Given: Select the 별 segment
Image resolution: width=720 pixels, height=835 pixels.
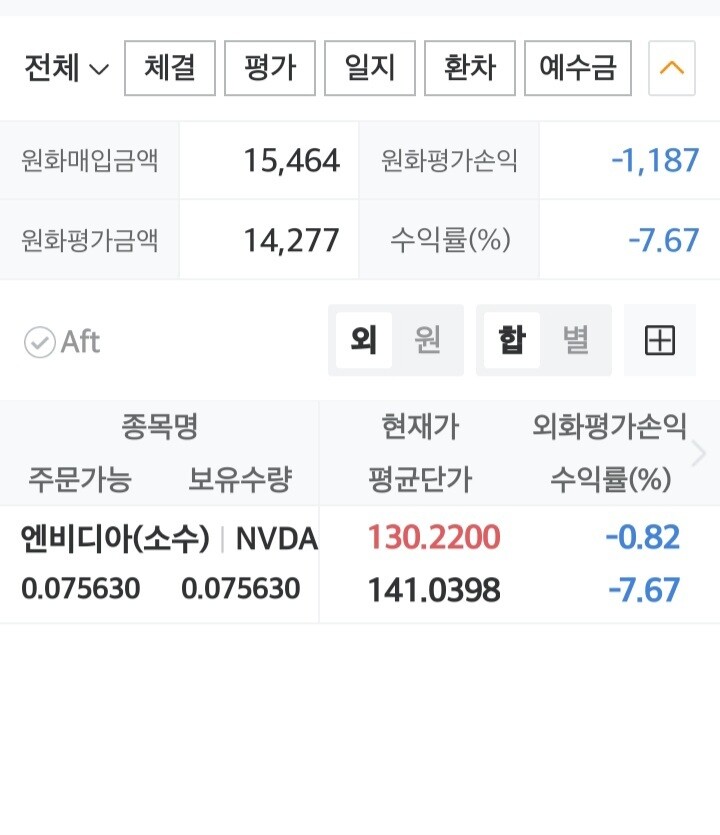Looking at the screenshot, I should tap(576, 340).
